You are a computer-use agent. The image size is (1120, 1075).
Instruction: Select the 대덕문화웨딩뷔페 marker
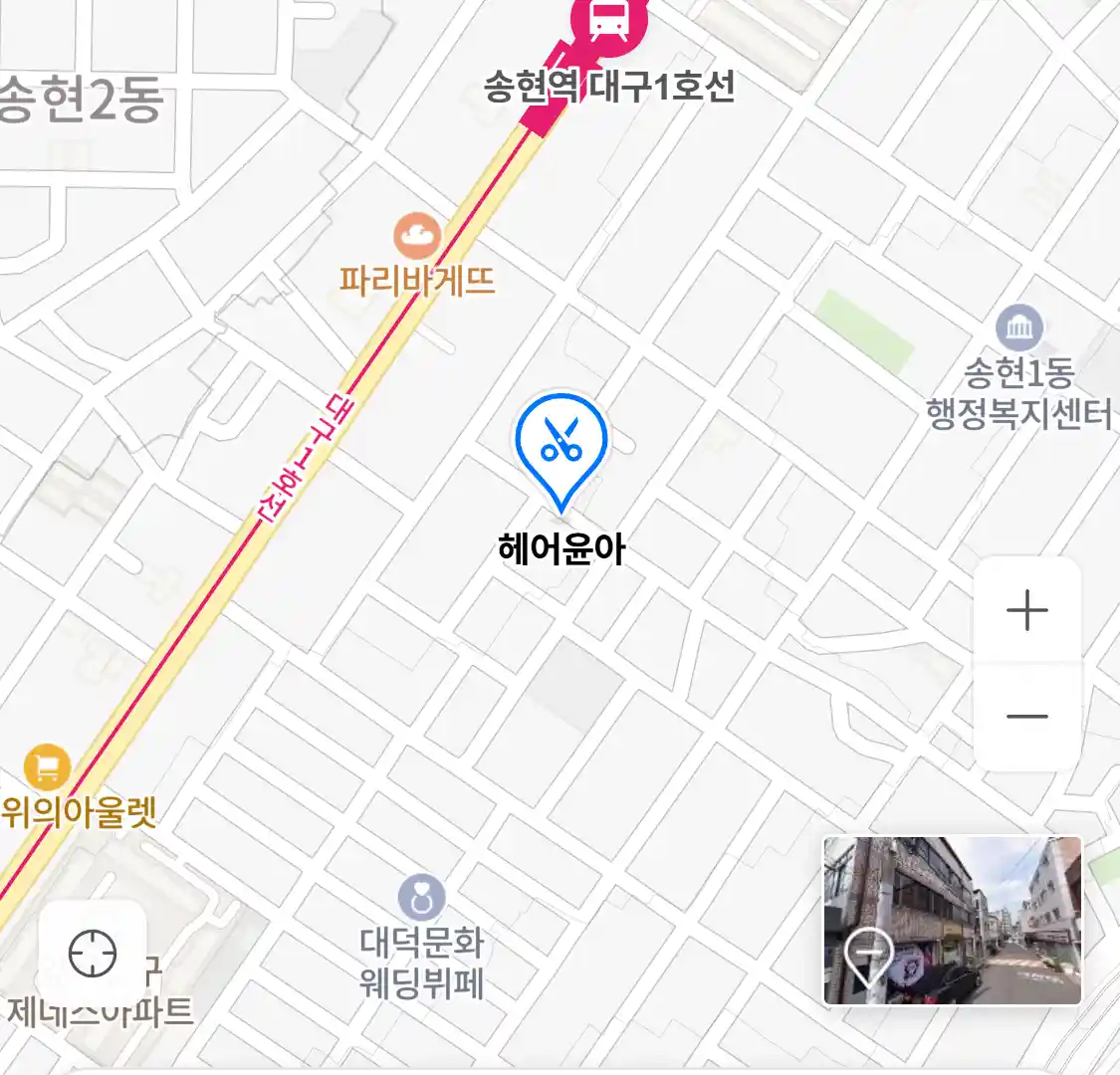[421, 898]
